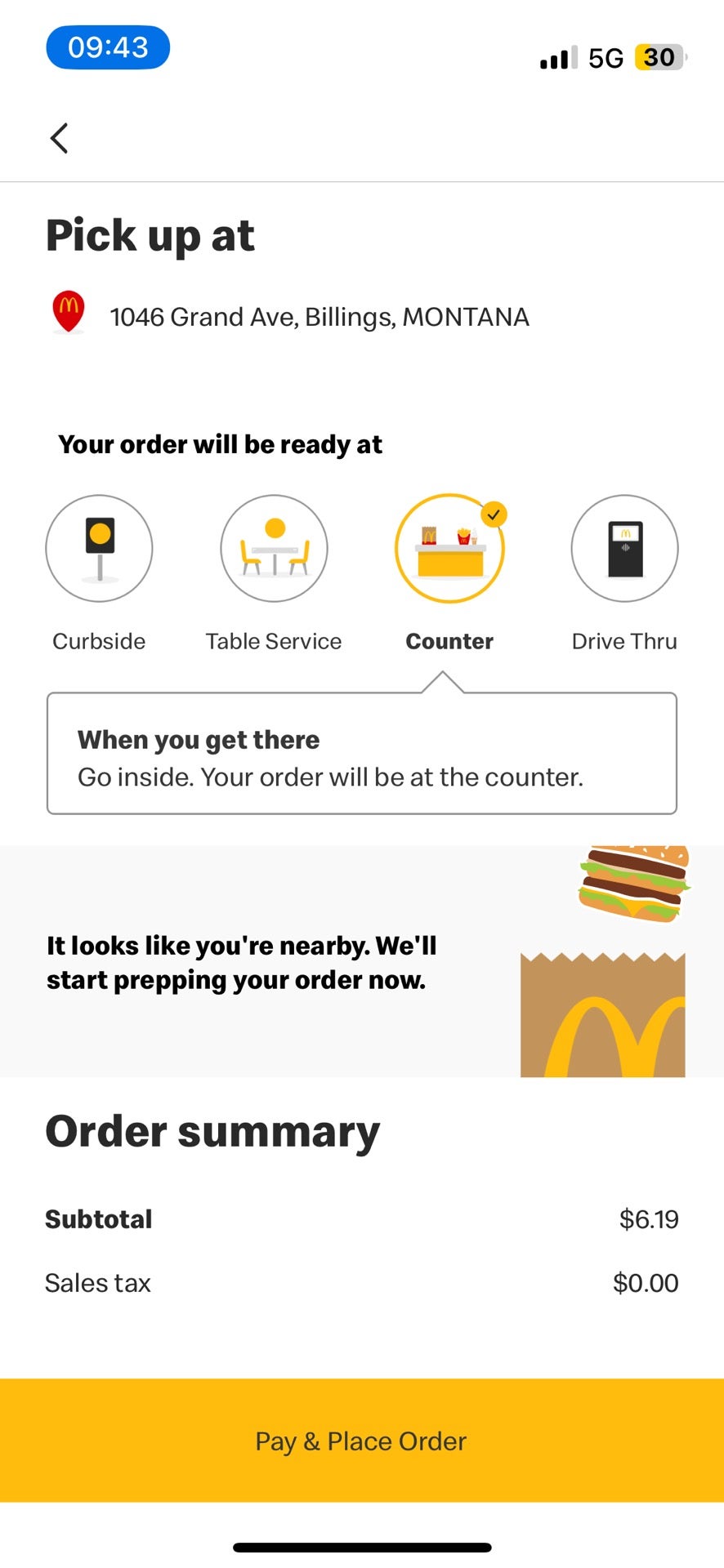Choose Table Service pickup
The width and height of the screenshot is (724, 1568).
[x=274, y=549]
